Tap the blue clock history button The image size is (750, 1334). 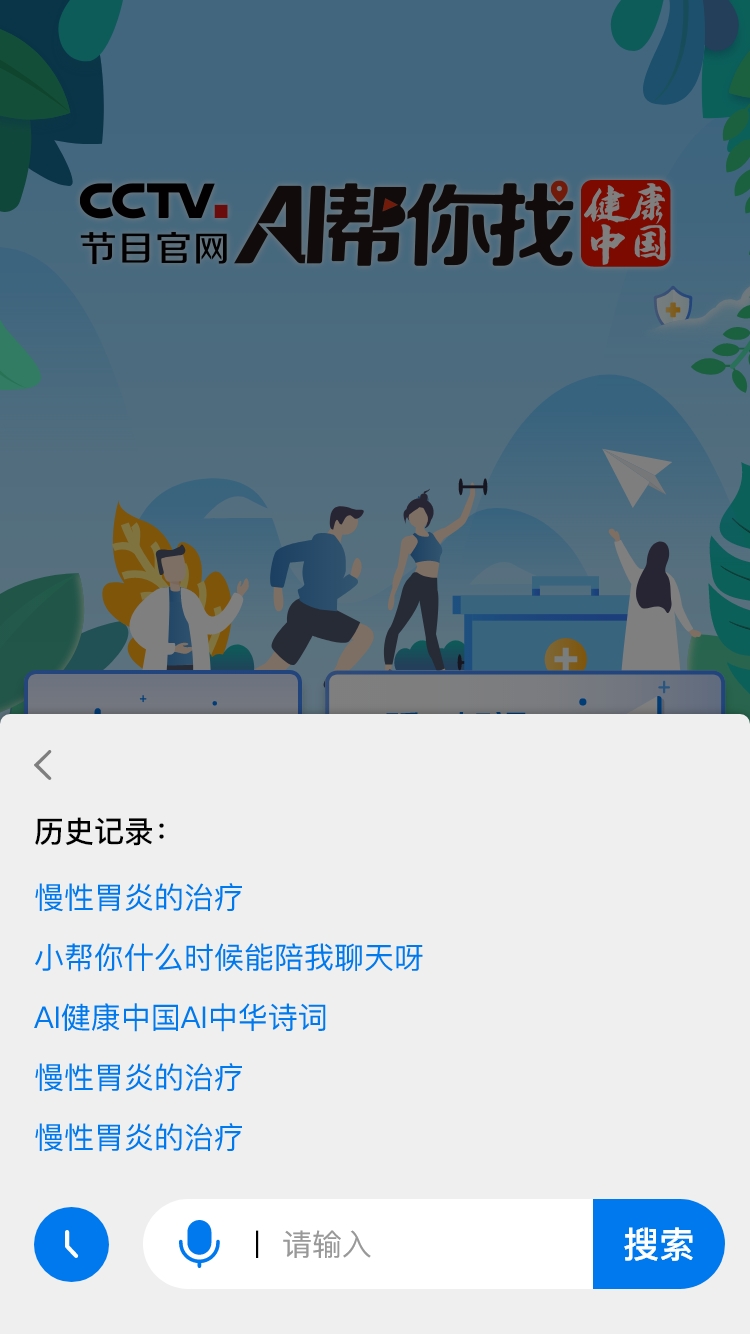[71, 1244]
